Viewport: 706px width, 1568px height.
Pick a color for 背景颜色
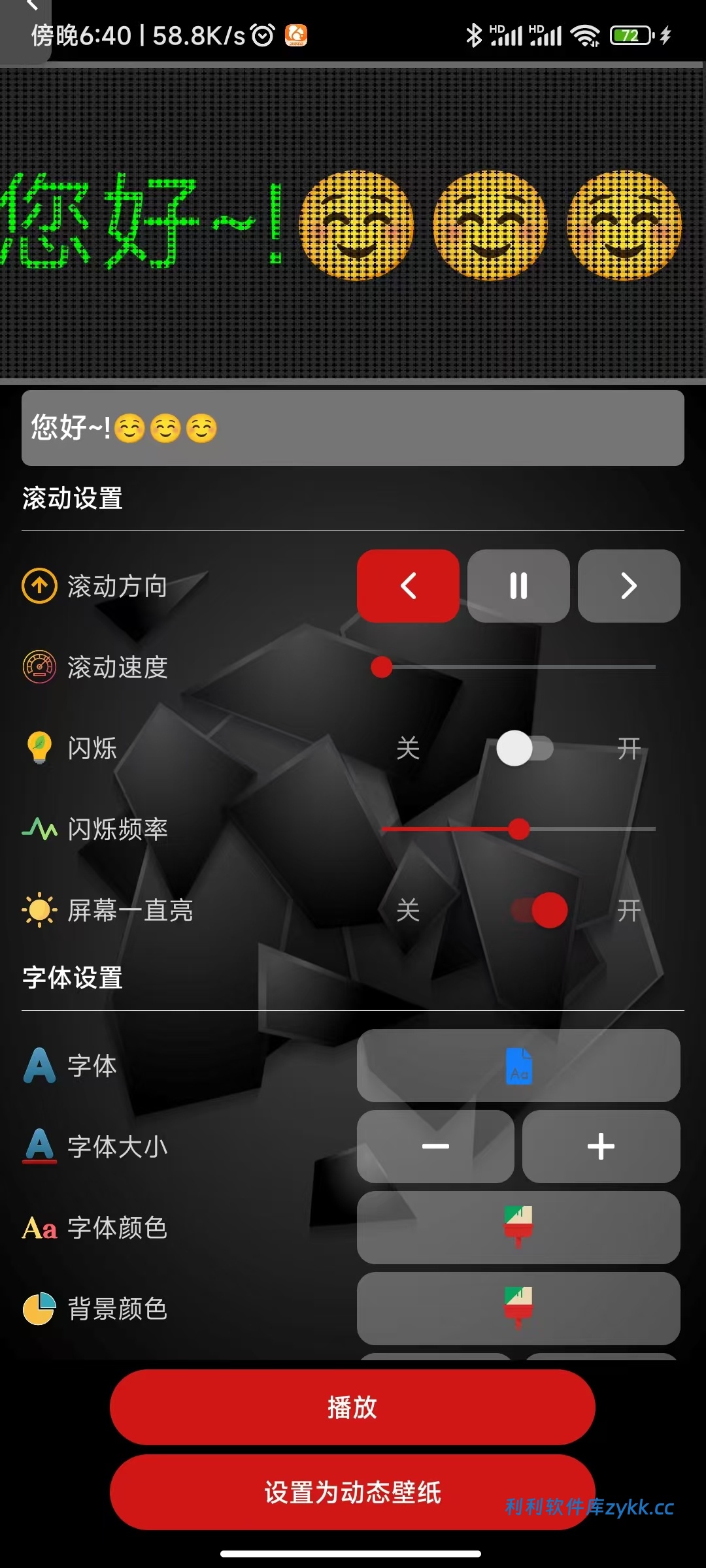click(518, 1309)
